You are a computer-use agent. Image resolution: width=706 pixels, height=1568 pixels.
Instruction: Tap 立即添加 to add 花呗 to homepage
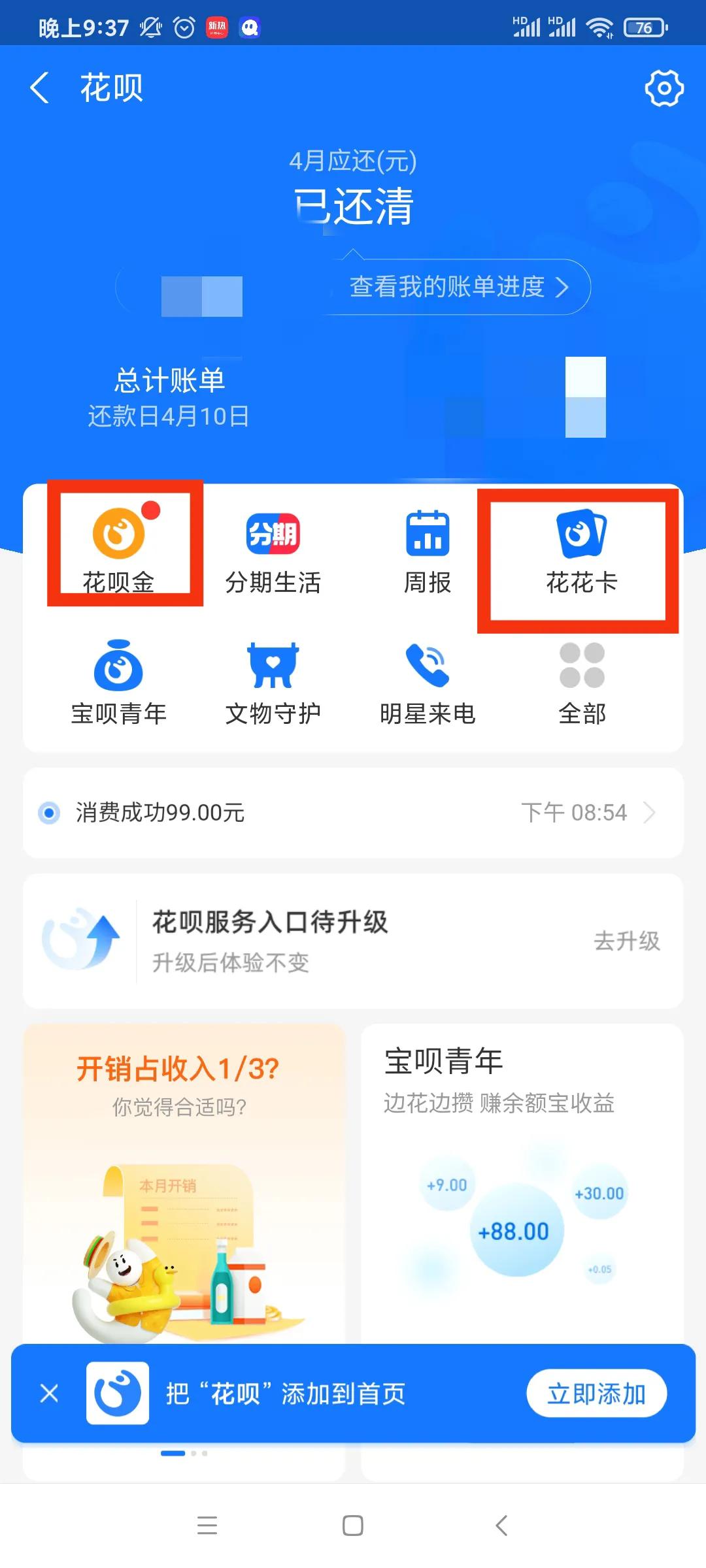(597, 1394)
